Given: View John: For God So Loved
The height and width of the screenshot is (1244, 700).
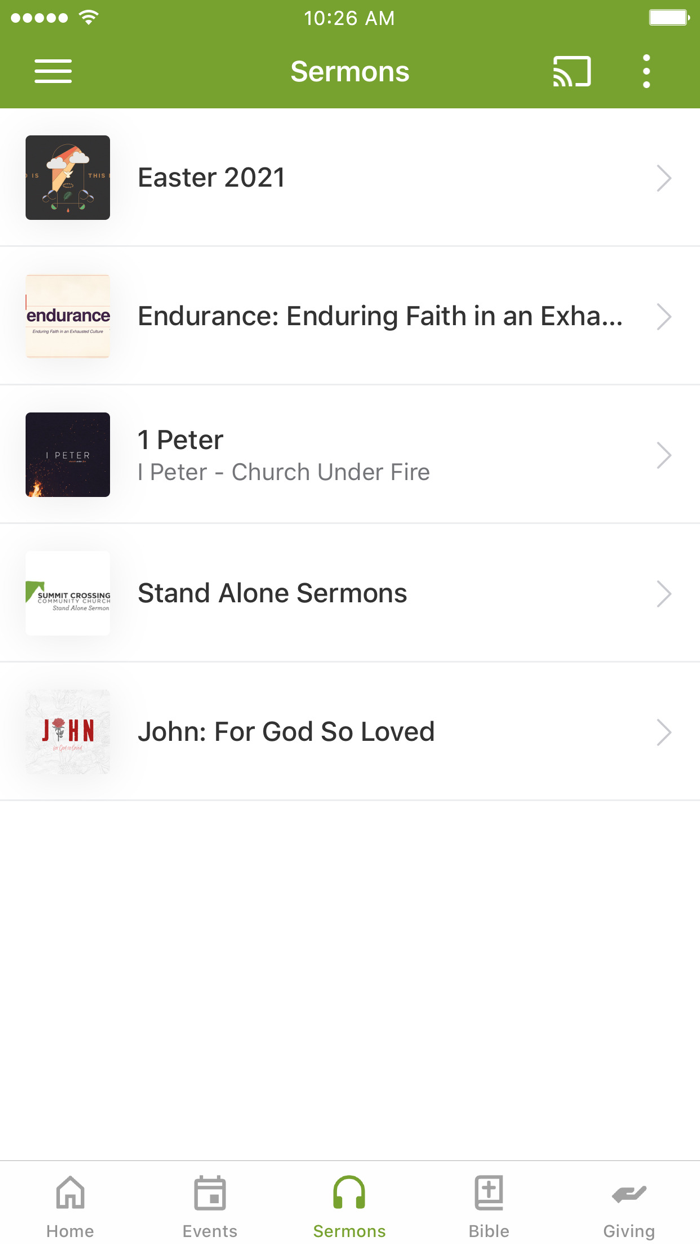Looking at the screenshot, I should pos(350,732).
